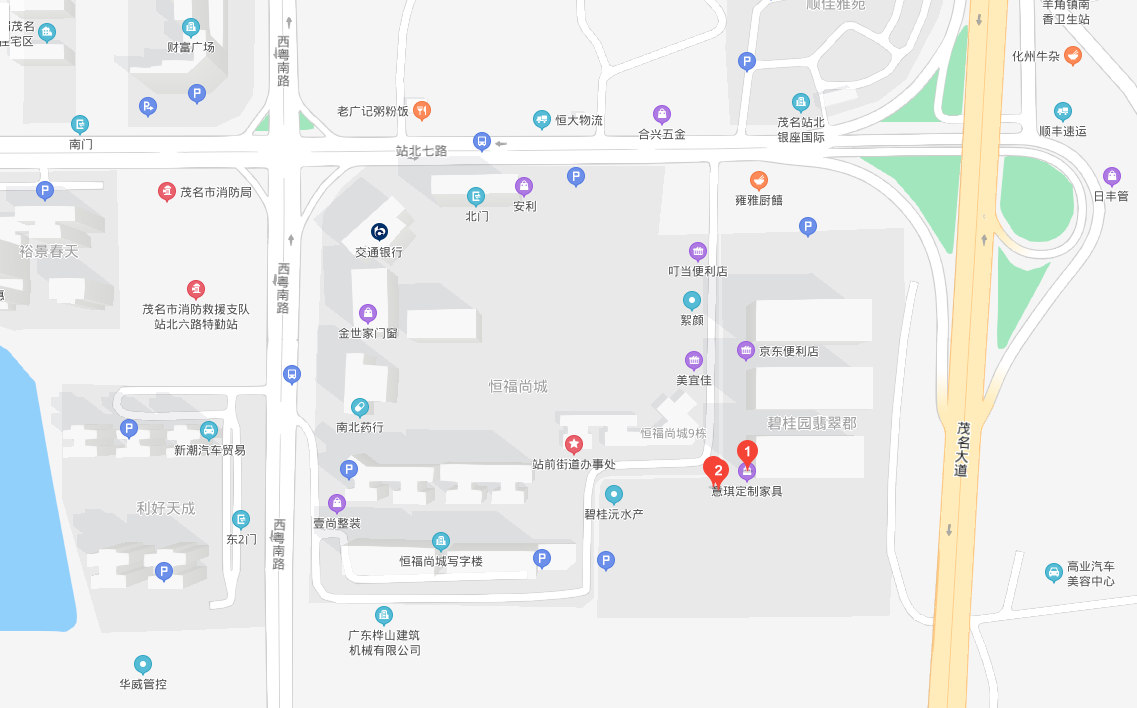
Task: Select the 京东便利店 store pin
Action: (x=745, y=350)
